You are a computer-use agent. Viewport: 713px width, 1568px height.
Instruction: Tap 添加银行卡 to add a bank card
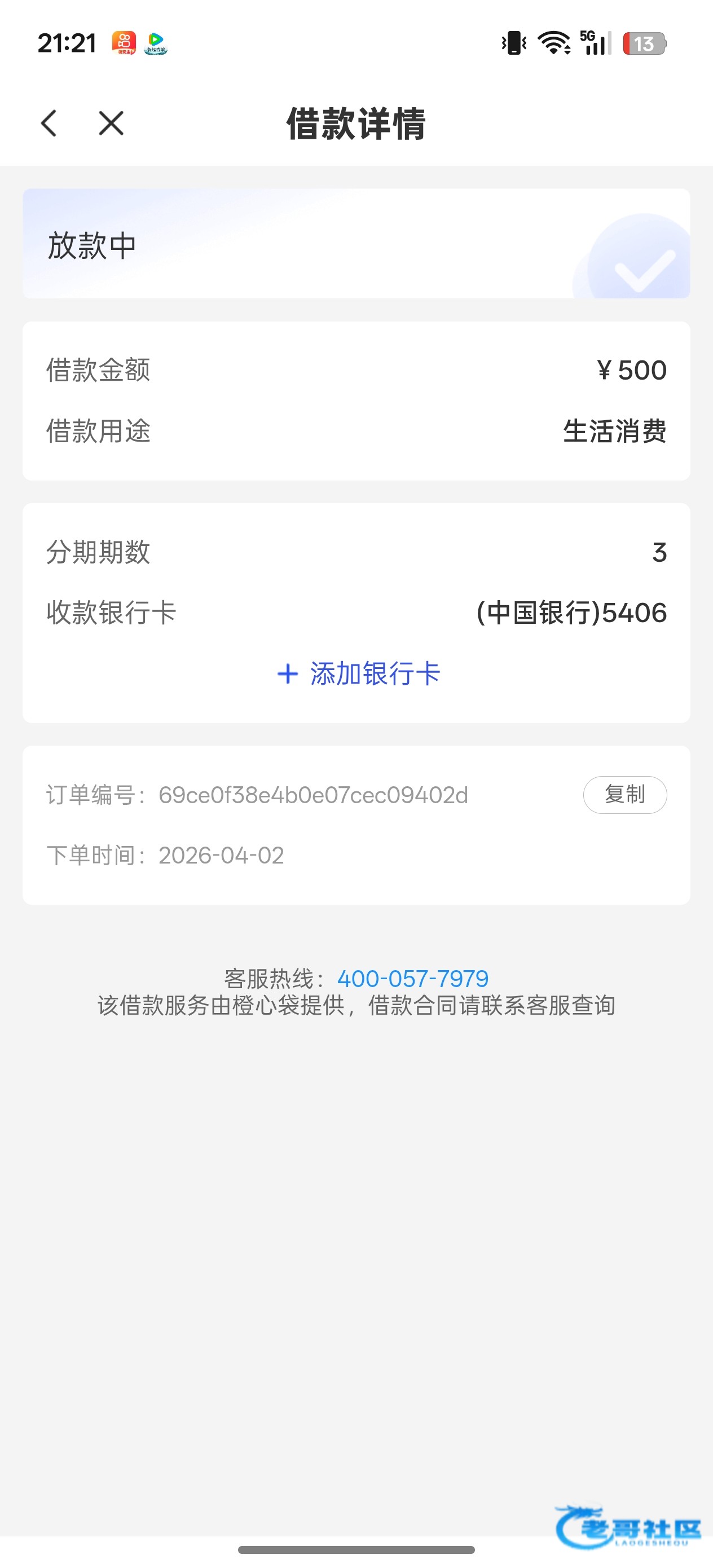[x=358, y=674]
